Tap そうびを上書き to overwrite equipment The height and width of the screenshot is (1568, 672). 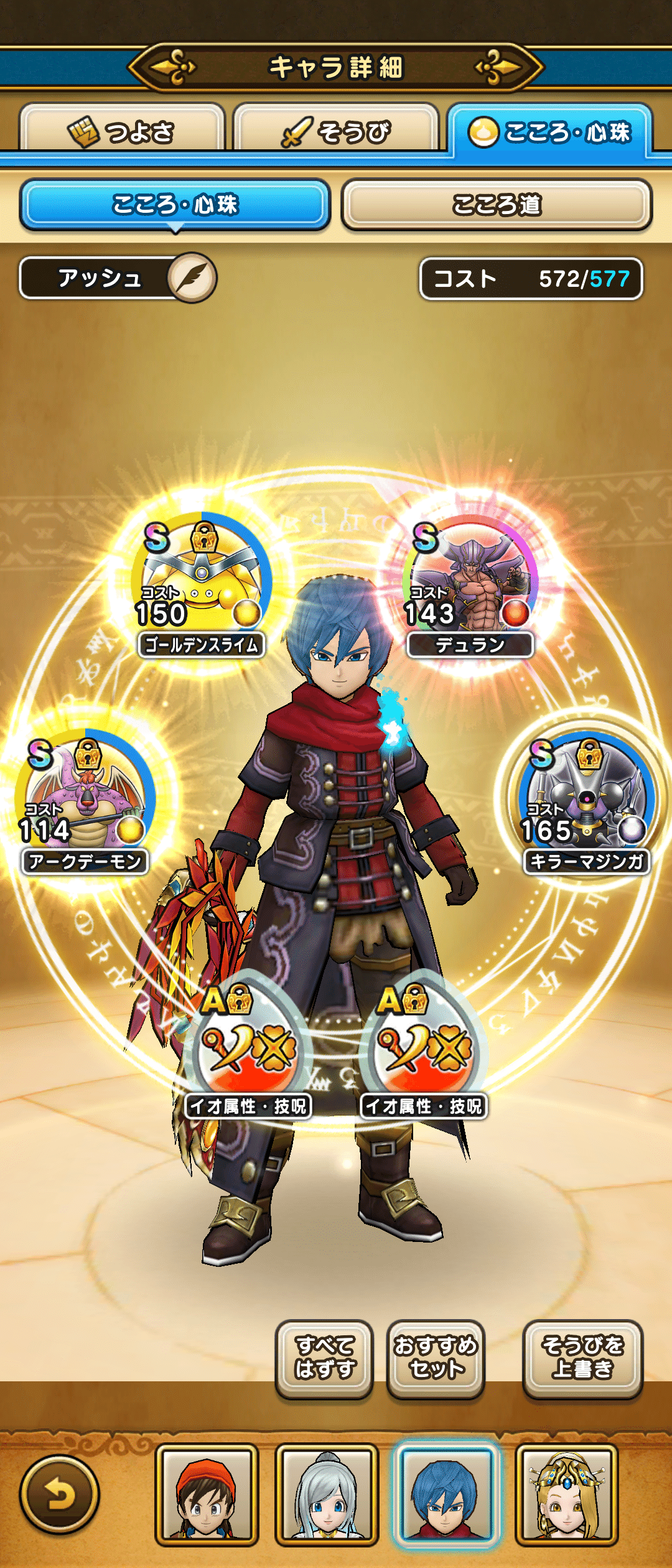[582, 1358]
